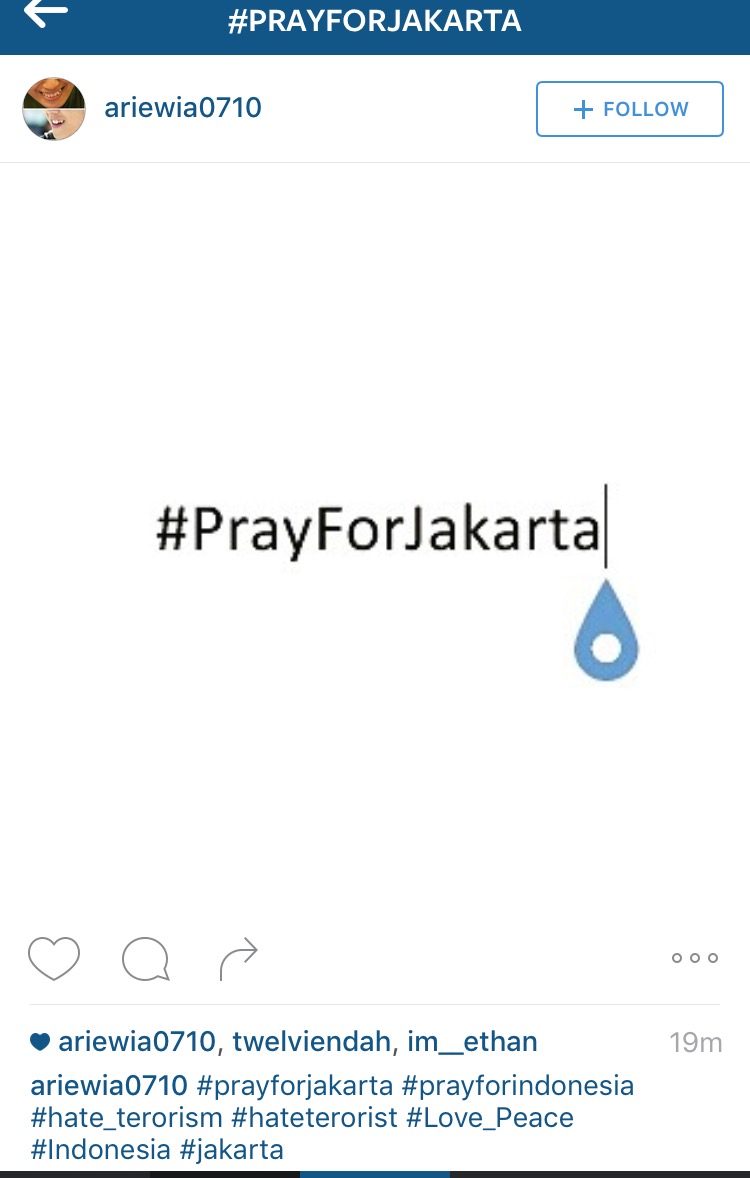Screen dimensions: 750x1178
Task: Open the #prayforindonesia hashtag
Action: 518,1085
